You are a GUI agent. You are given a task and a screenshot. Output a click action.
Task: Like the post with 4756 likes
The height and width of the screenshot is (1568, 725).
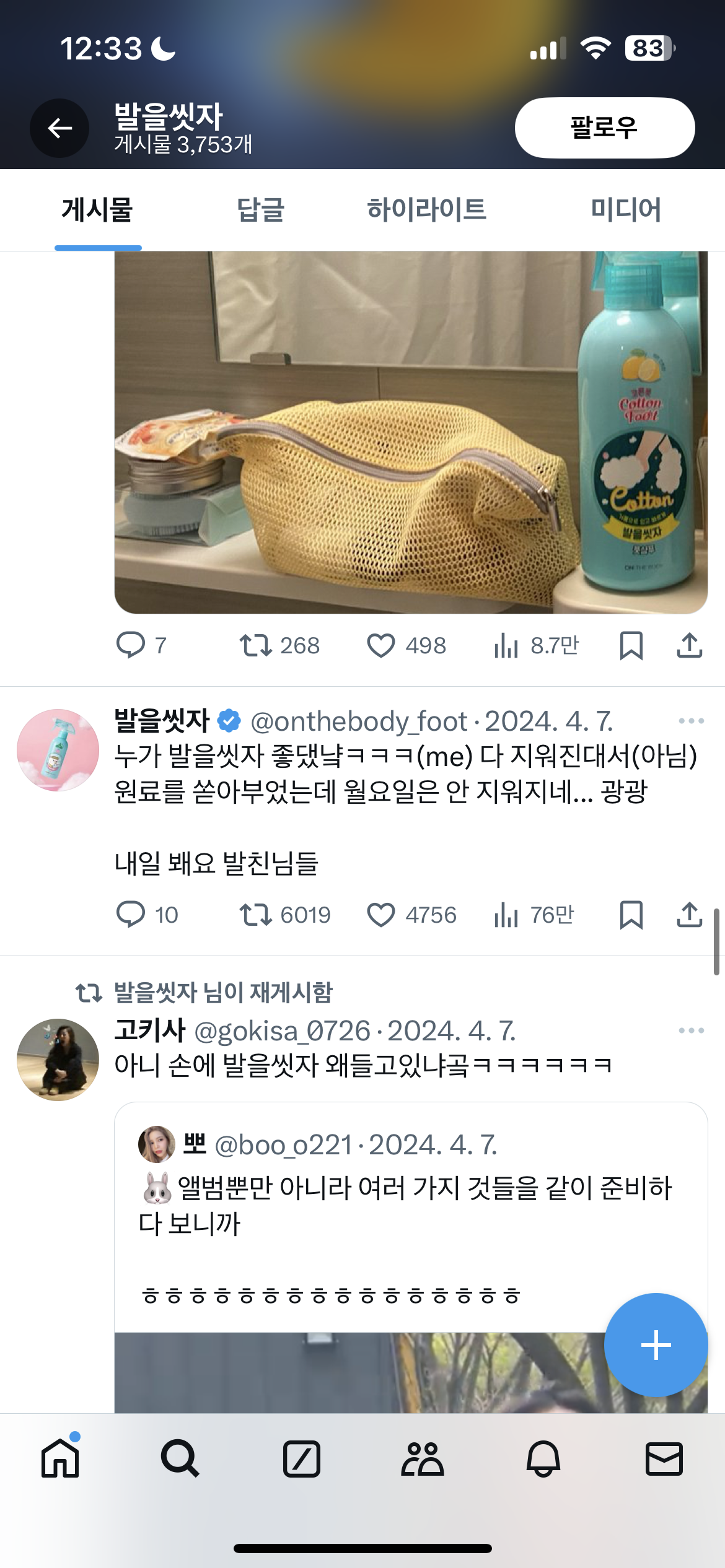pyautogui.click(x=381, y=915)
